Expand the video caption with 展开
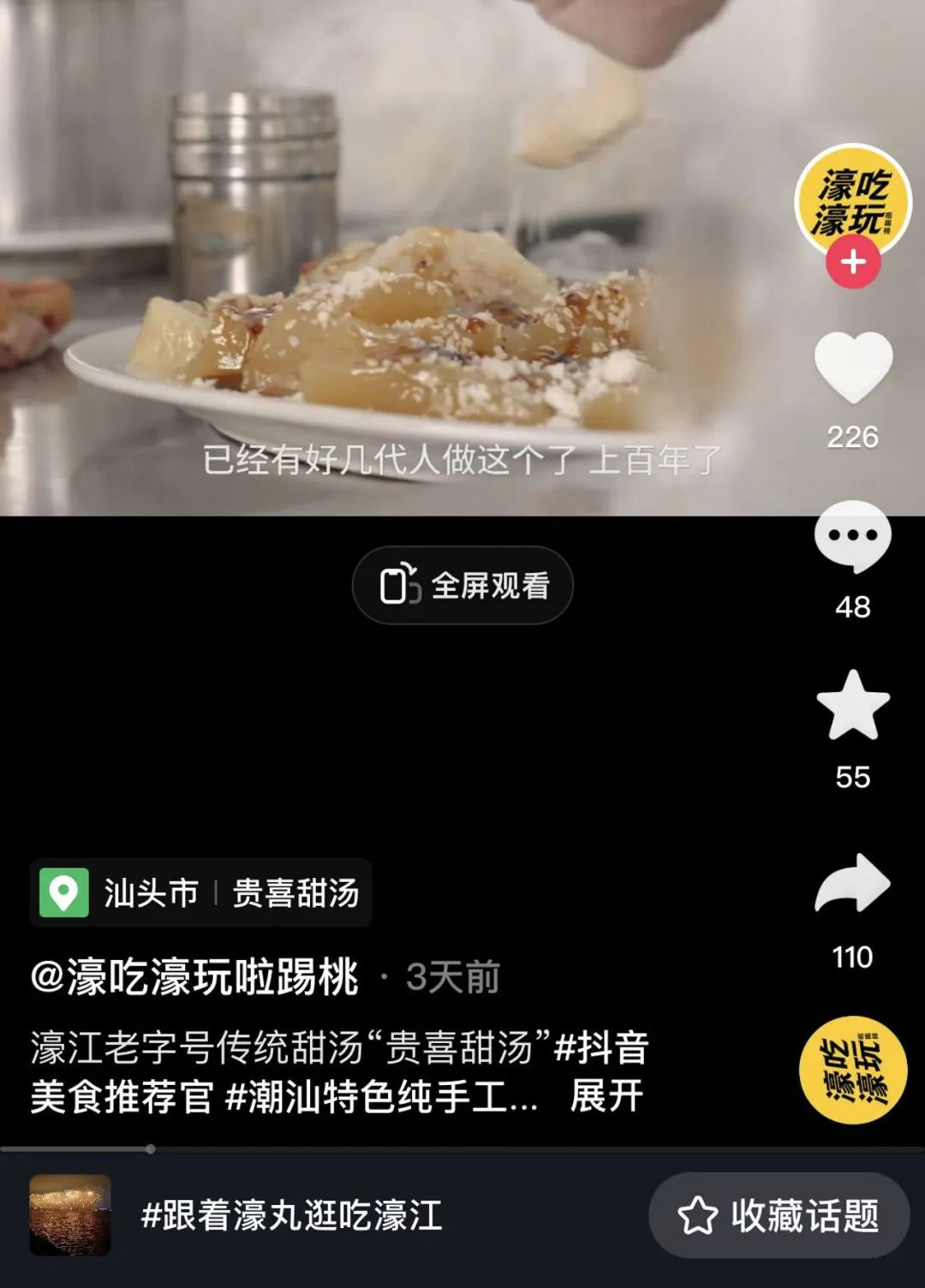 (x=606, y=1096)
